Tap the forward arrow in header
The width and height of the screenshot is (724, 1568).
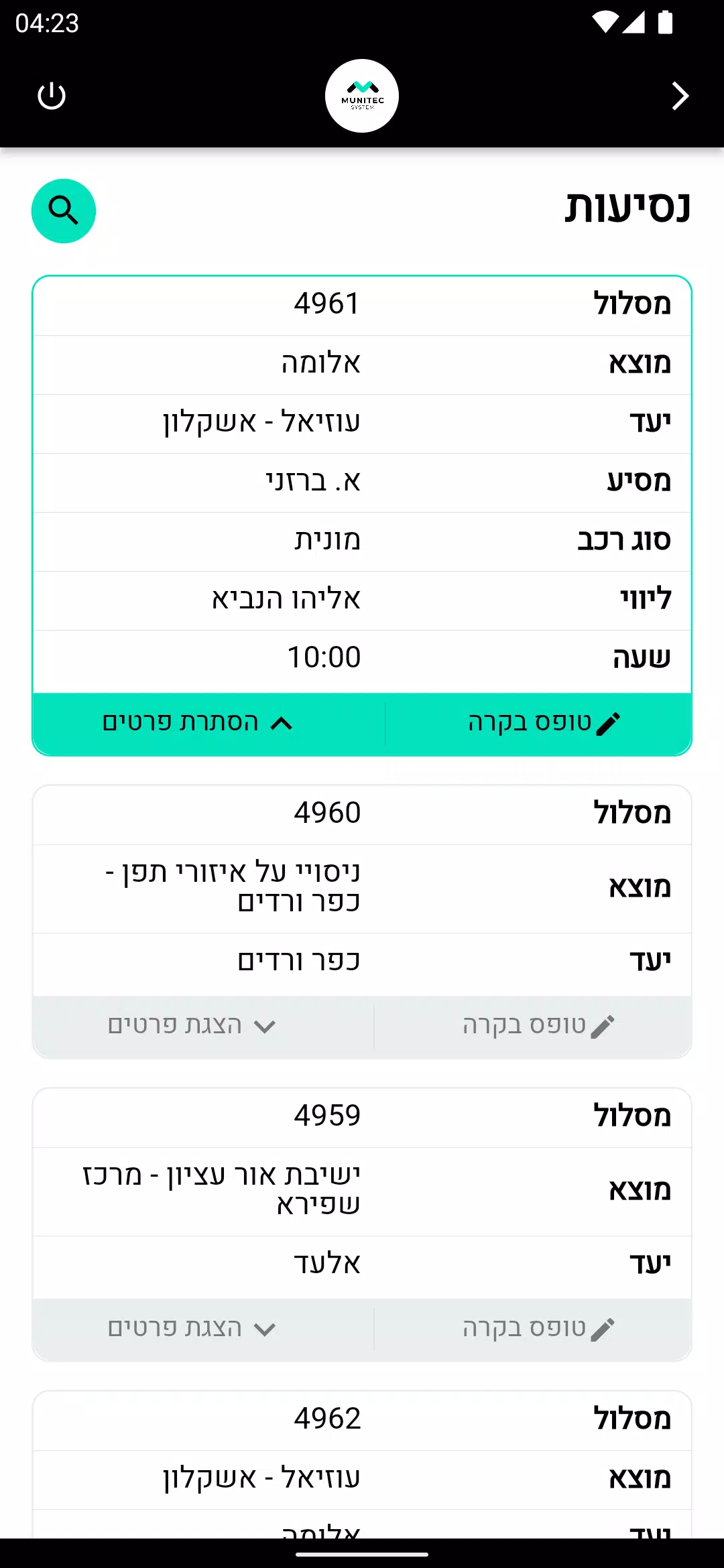coord(680,96)
